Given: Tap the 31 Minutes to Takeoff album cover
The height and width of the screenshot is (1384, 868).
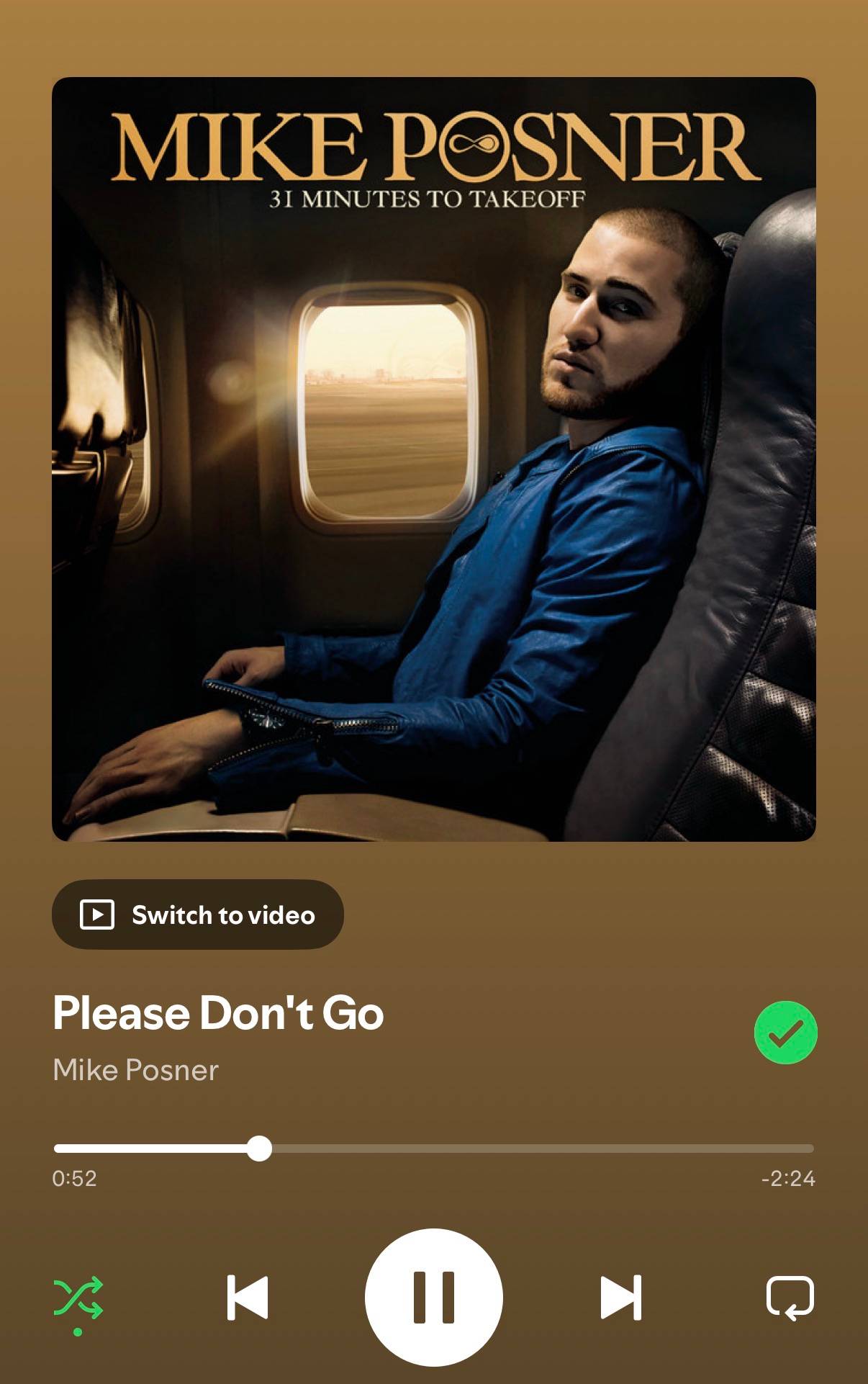Looking at the screenshot, I should pyautogui.click(x=433, y=459).
